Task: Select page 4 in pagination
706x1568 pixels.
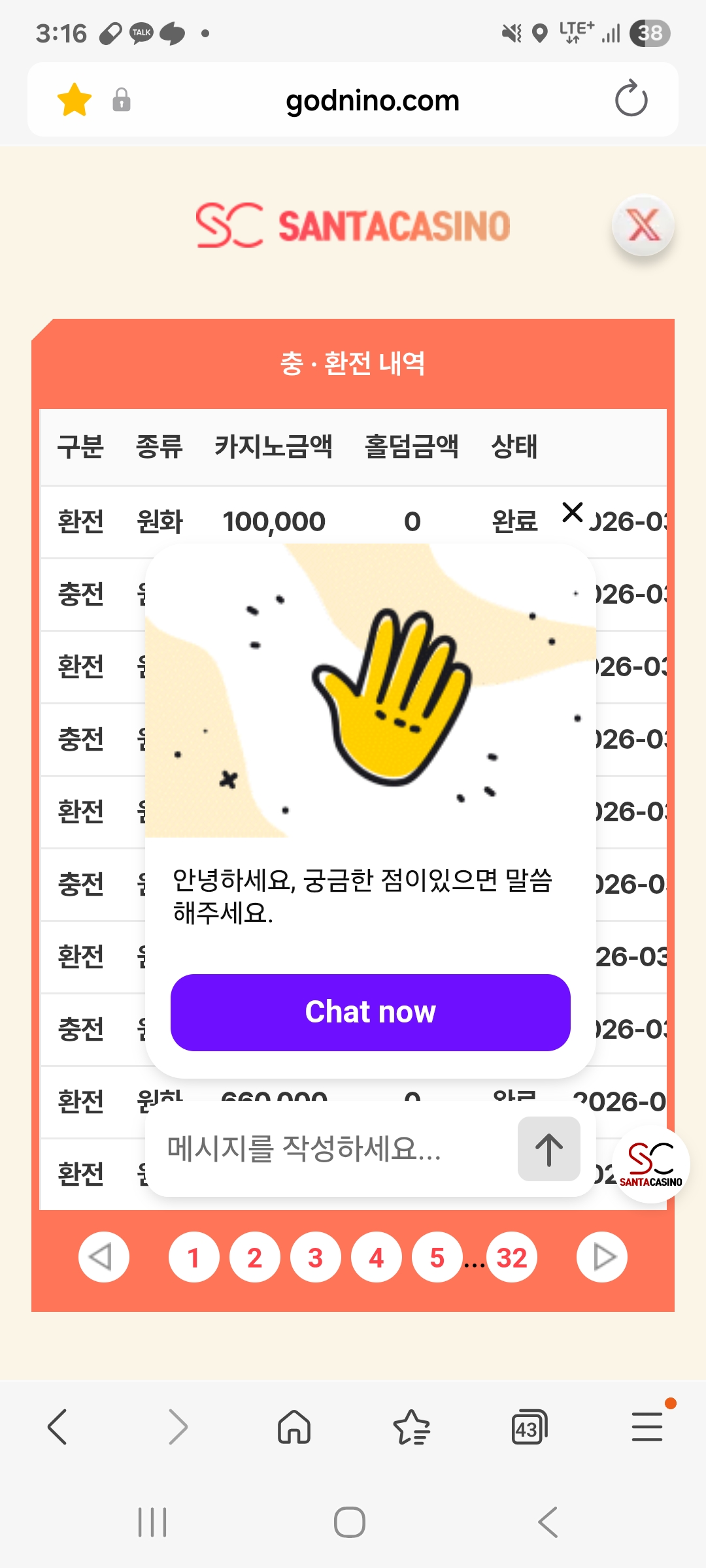Action: click(376, 1258)
